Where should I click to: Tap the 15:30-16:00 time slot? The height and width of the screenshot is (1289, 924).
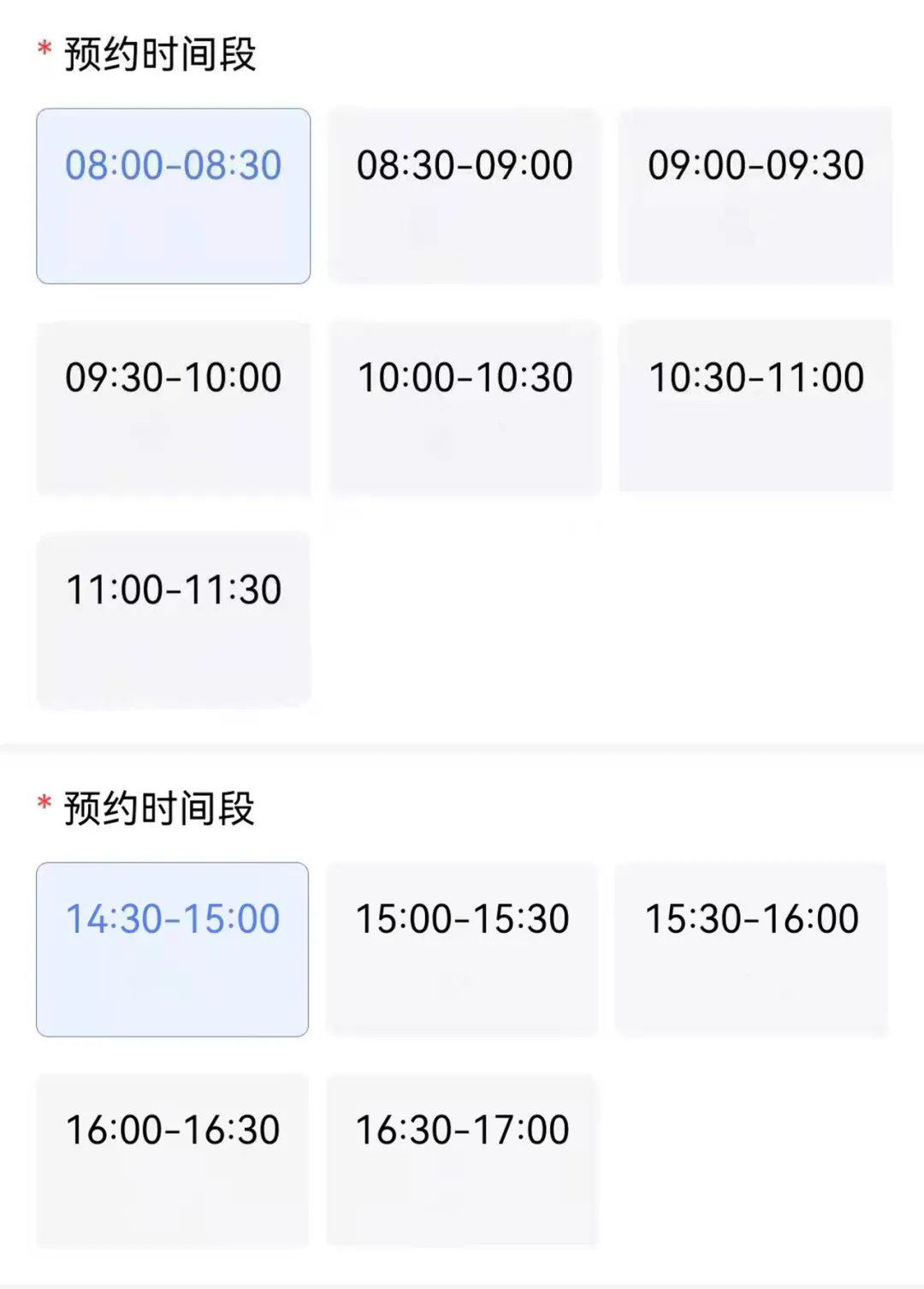[x=751, y=949]
